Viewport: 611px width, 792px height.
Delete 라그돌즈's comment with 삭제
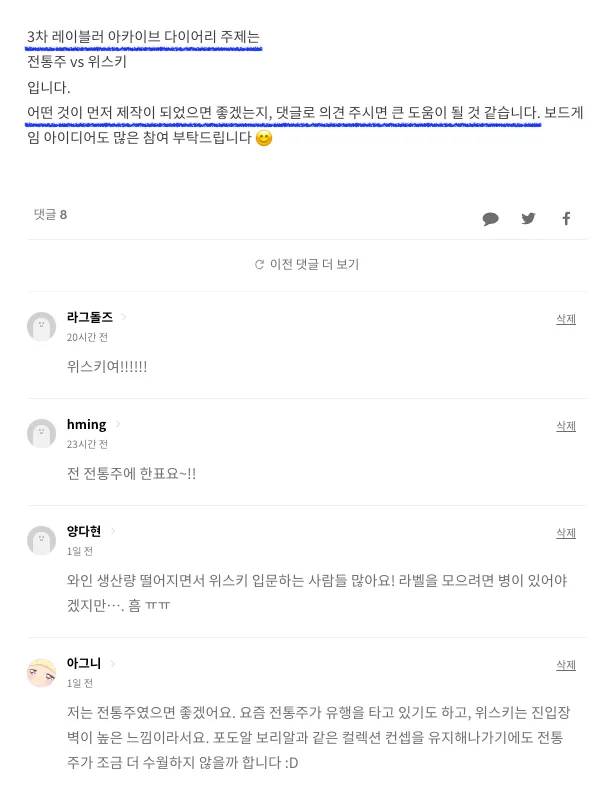(x=566, y=319)
